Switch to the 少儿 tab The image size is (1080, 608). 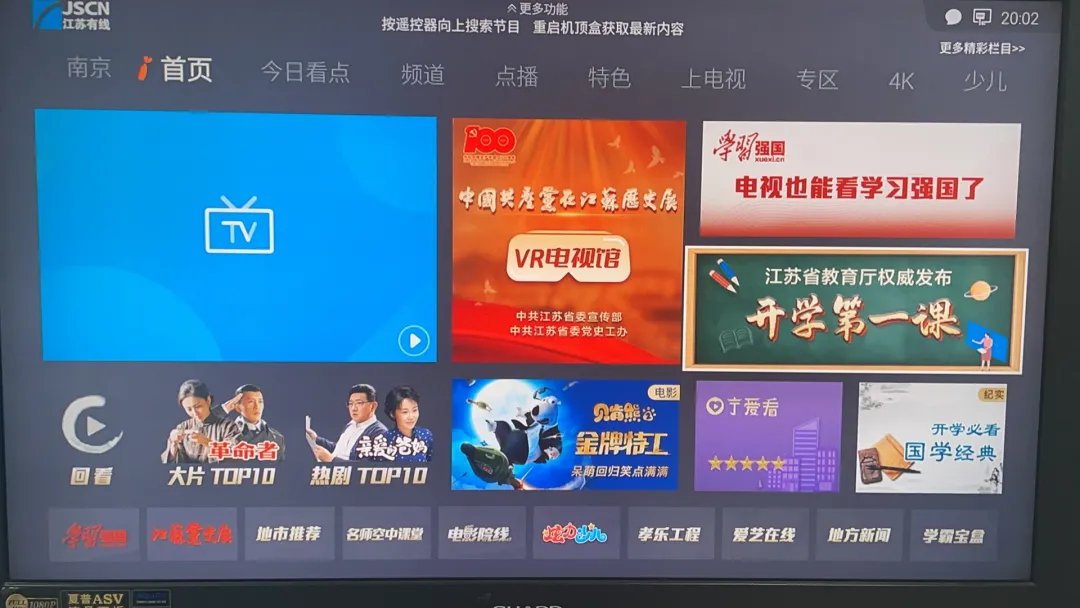984,82
